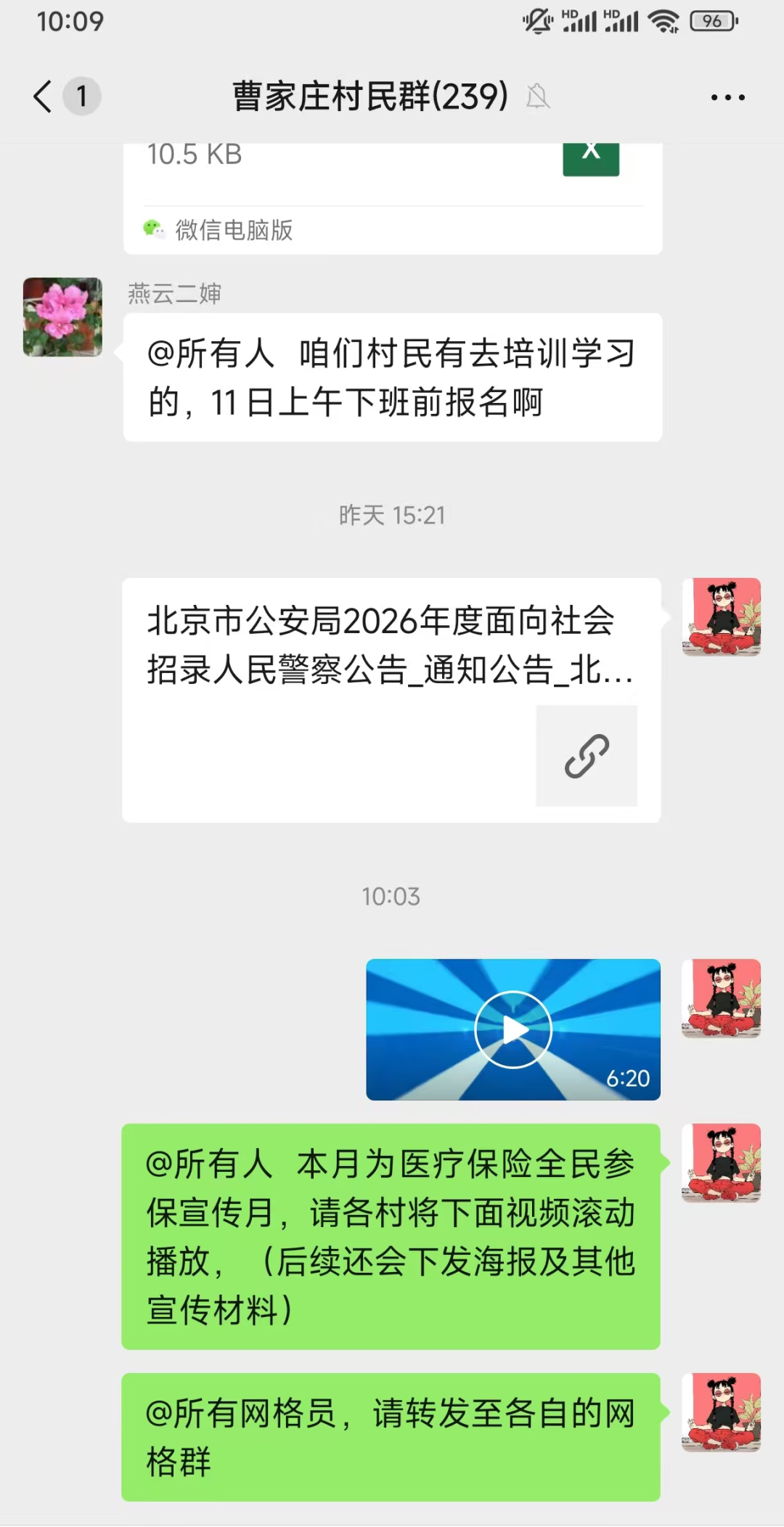Open the 10.5 KB Excel file attachment

click(392, 182)
